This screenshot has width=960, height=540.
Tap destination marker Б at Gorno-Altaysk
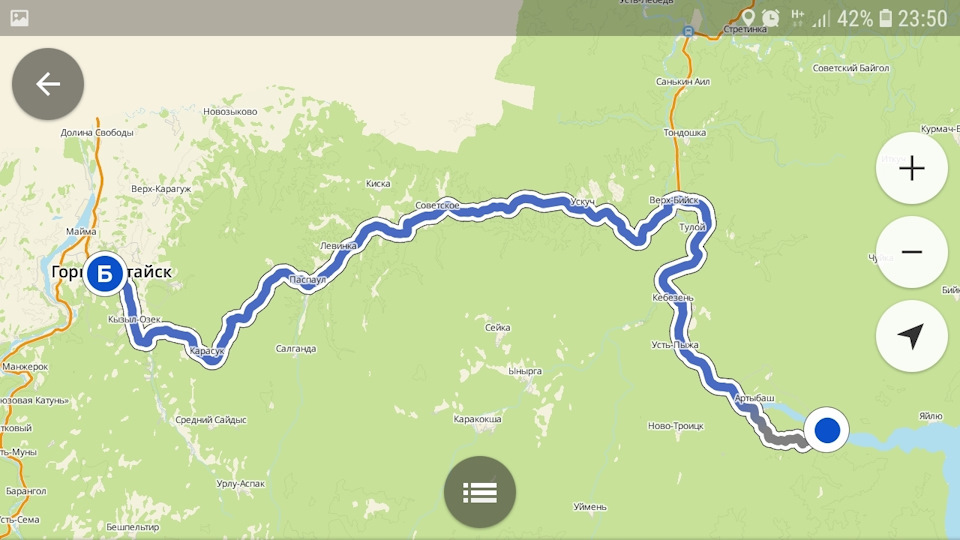coord(104,274)
